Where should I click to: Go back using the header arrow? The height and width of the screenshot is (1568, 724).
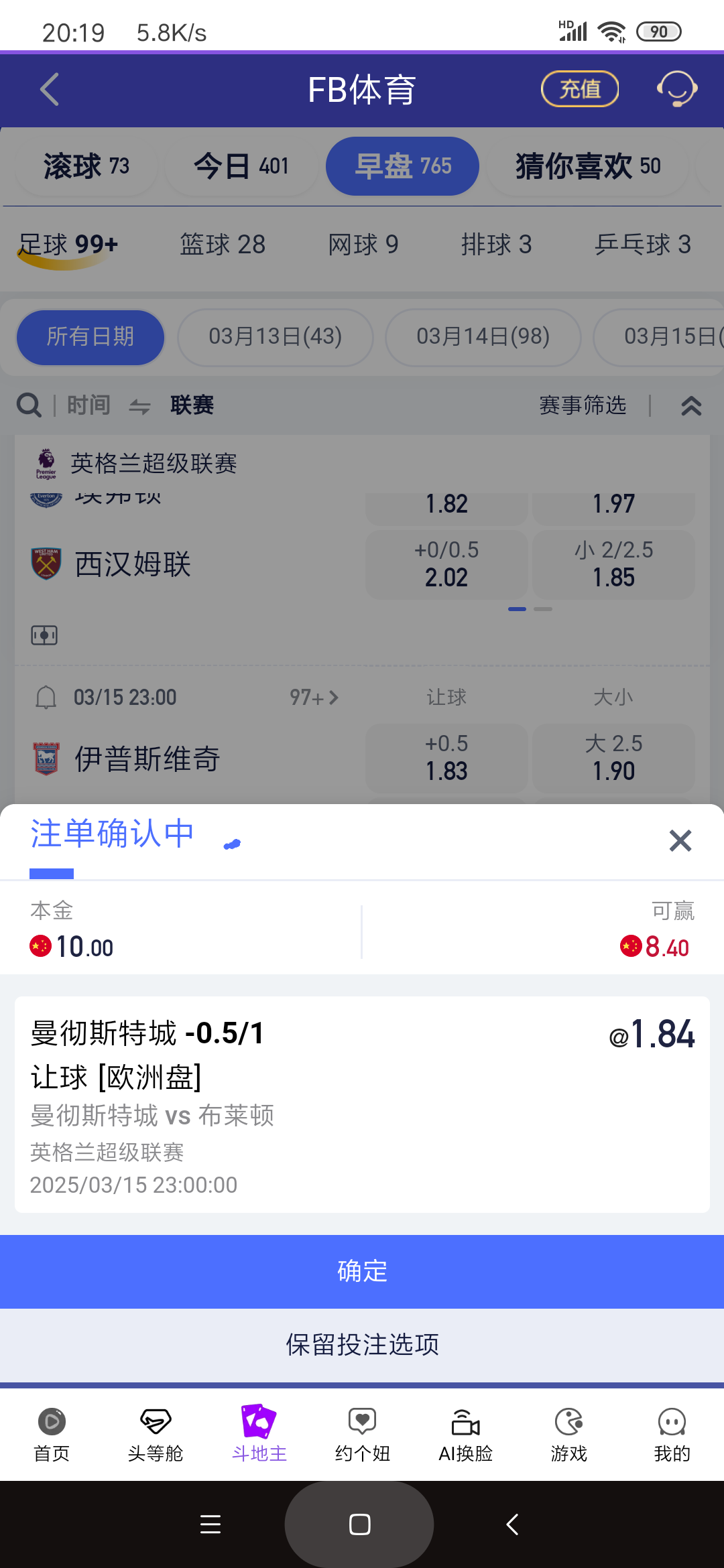point(50,90)
